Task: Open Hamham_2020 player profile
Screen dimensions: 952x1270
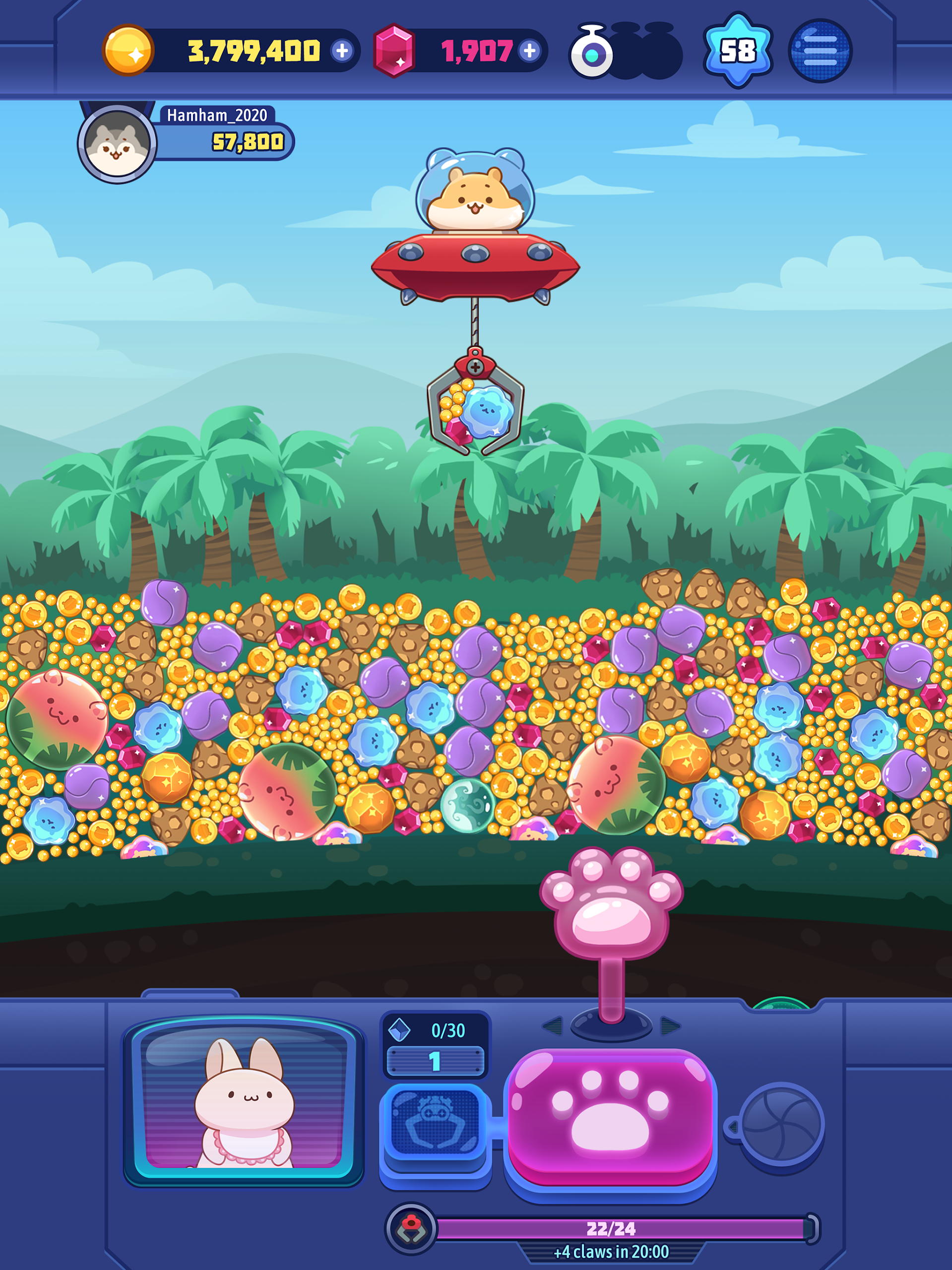Action: click(x=118, y=143)
